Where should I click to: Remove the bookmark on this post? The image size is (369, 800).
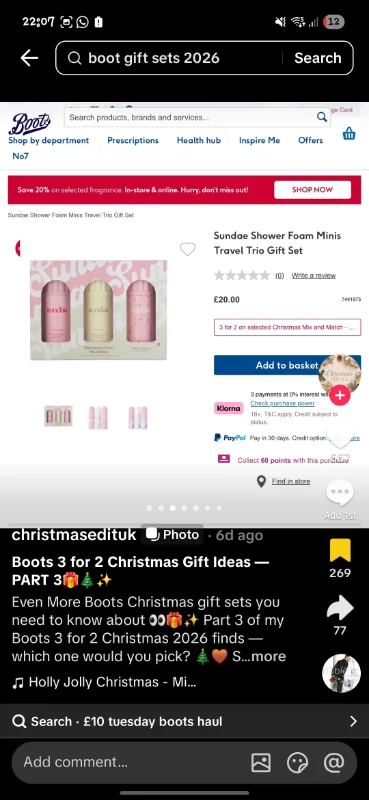[340, 551]
